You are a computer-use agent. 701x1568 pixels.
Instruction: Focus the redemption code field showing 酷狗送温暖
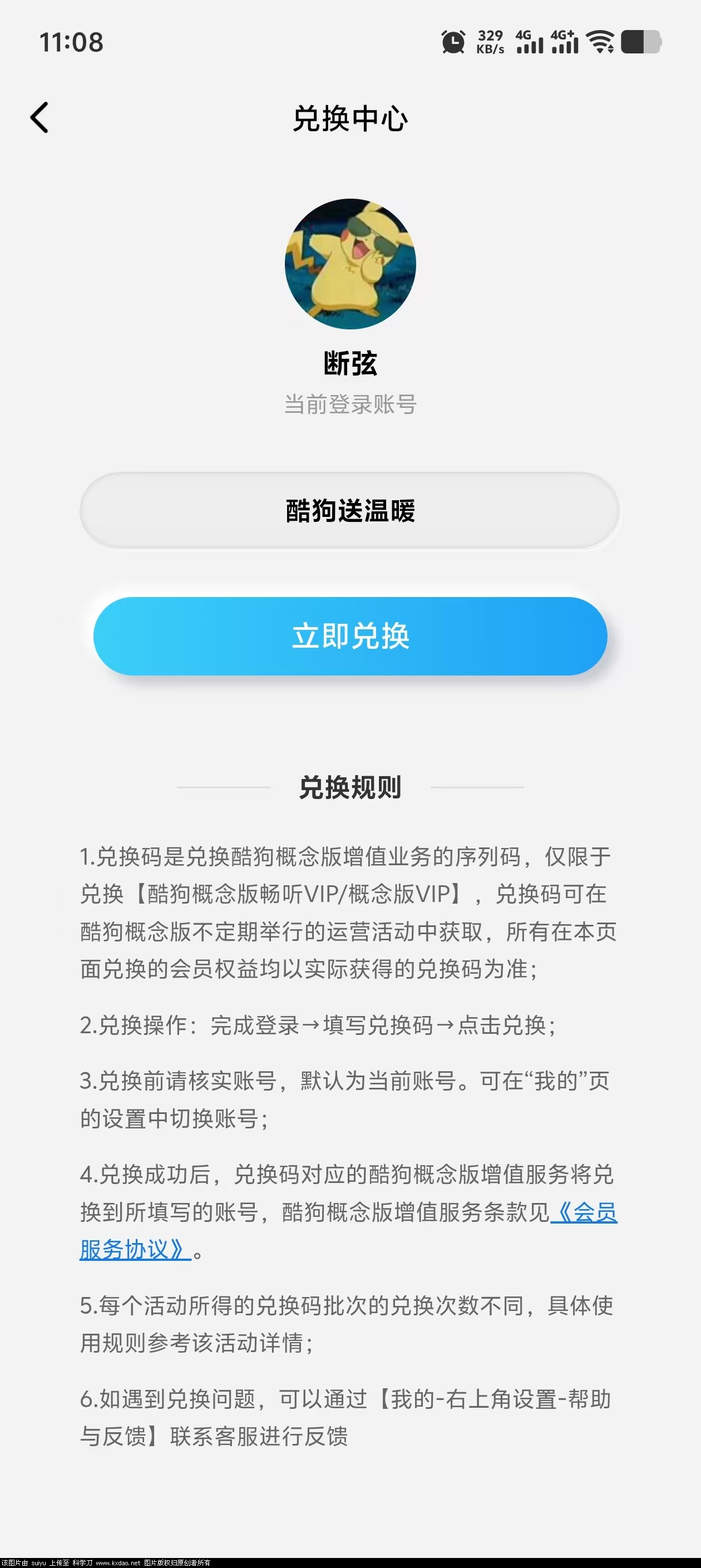(350, 511)
